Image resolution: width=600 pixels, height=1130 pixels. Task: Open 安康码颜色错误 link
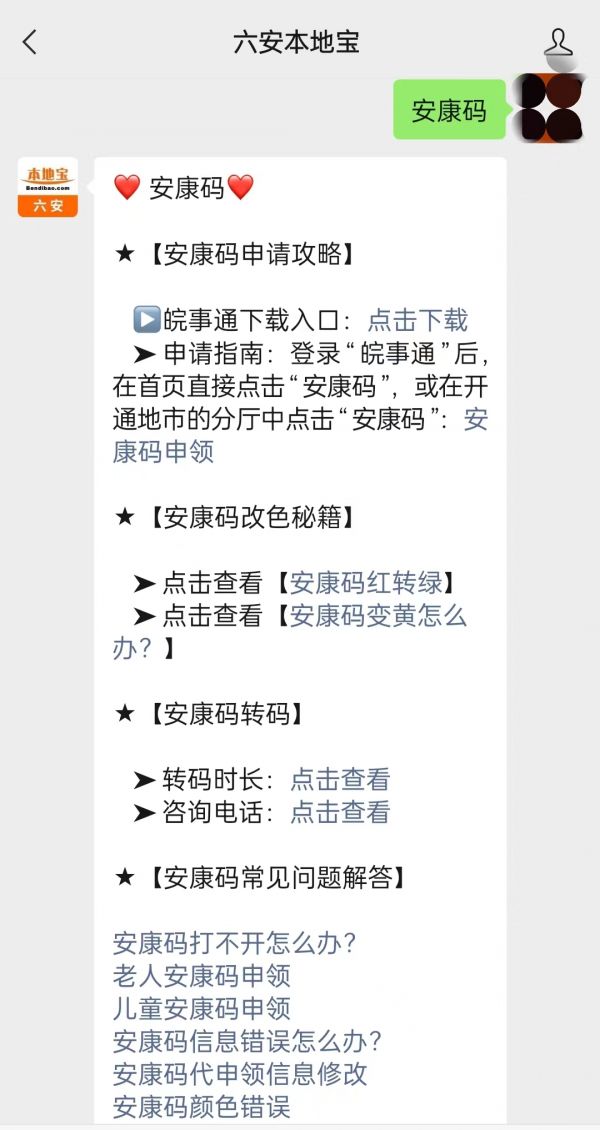202,1106
